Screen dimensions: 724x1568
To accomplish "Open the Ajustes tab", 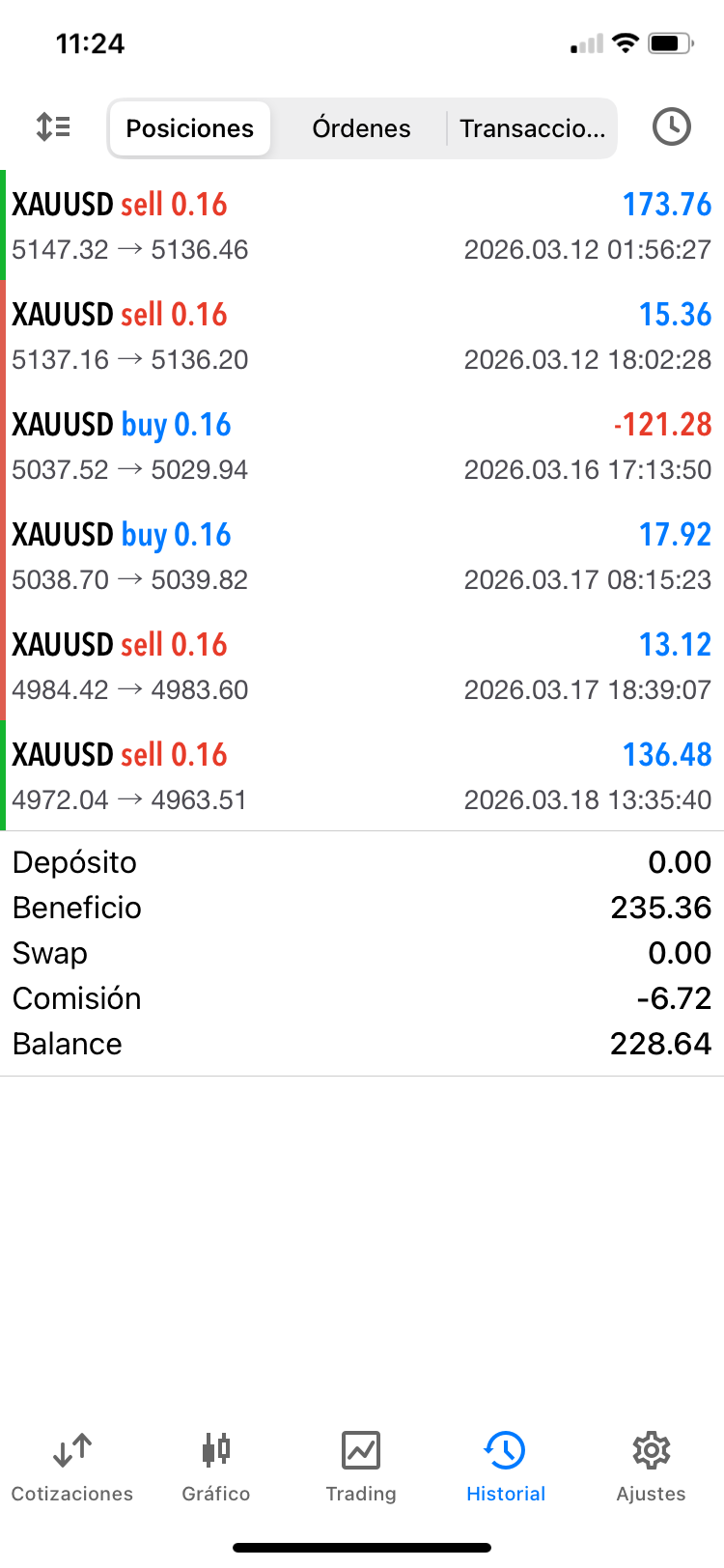I will 652,1467.
